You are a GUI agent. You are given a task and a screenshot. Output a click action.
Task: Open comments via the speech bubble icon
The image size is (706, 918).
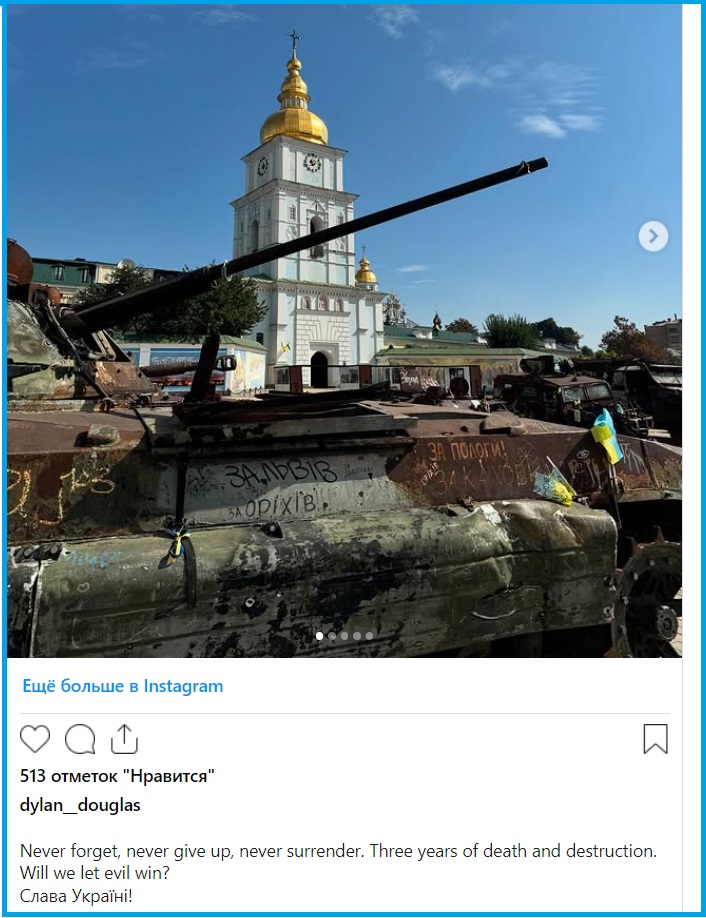pos(80,740)
